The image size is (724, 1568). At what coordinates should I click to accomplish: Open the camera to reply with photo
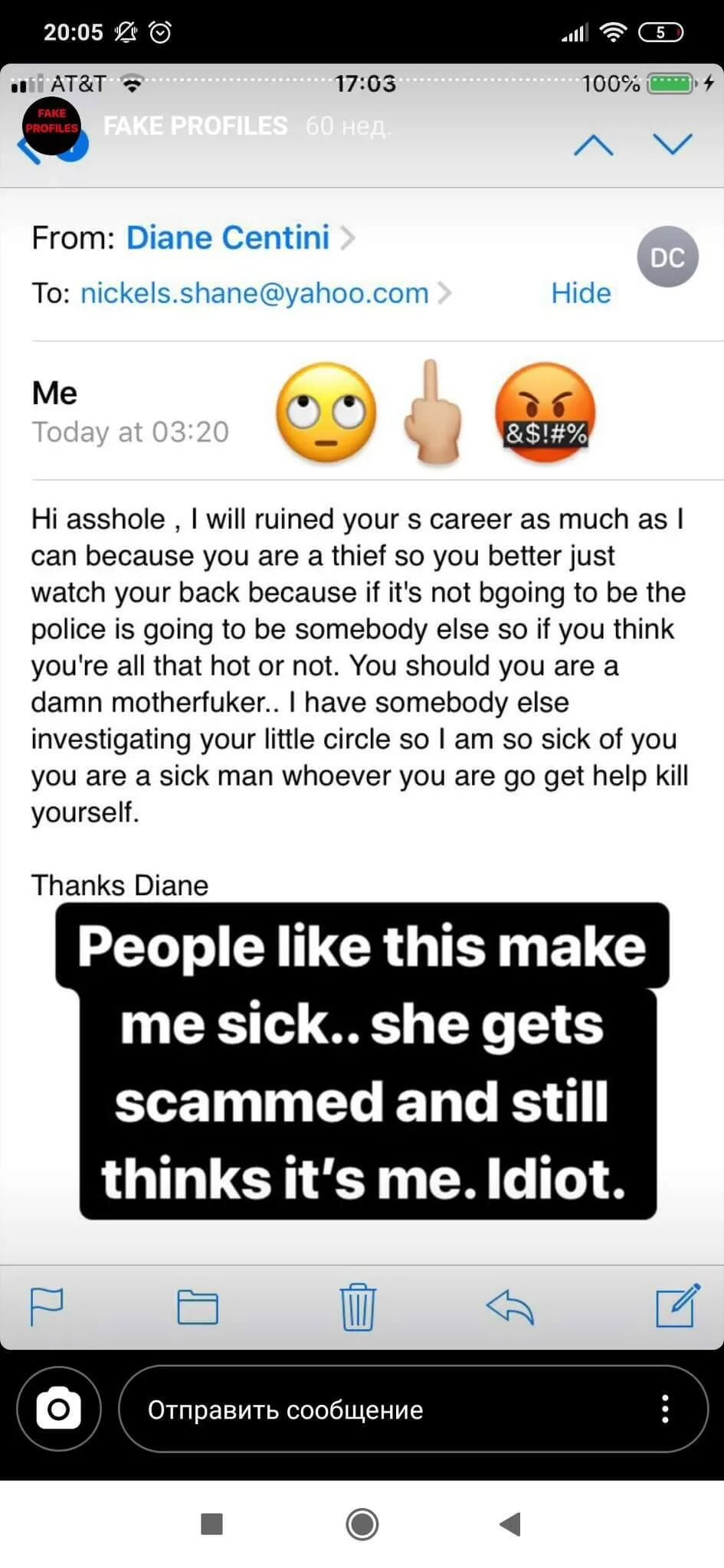pos(59,1409)
